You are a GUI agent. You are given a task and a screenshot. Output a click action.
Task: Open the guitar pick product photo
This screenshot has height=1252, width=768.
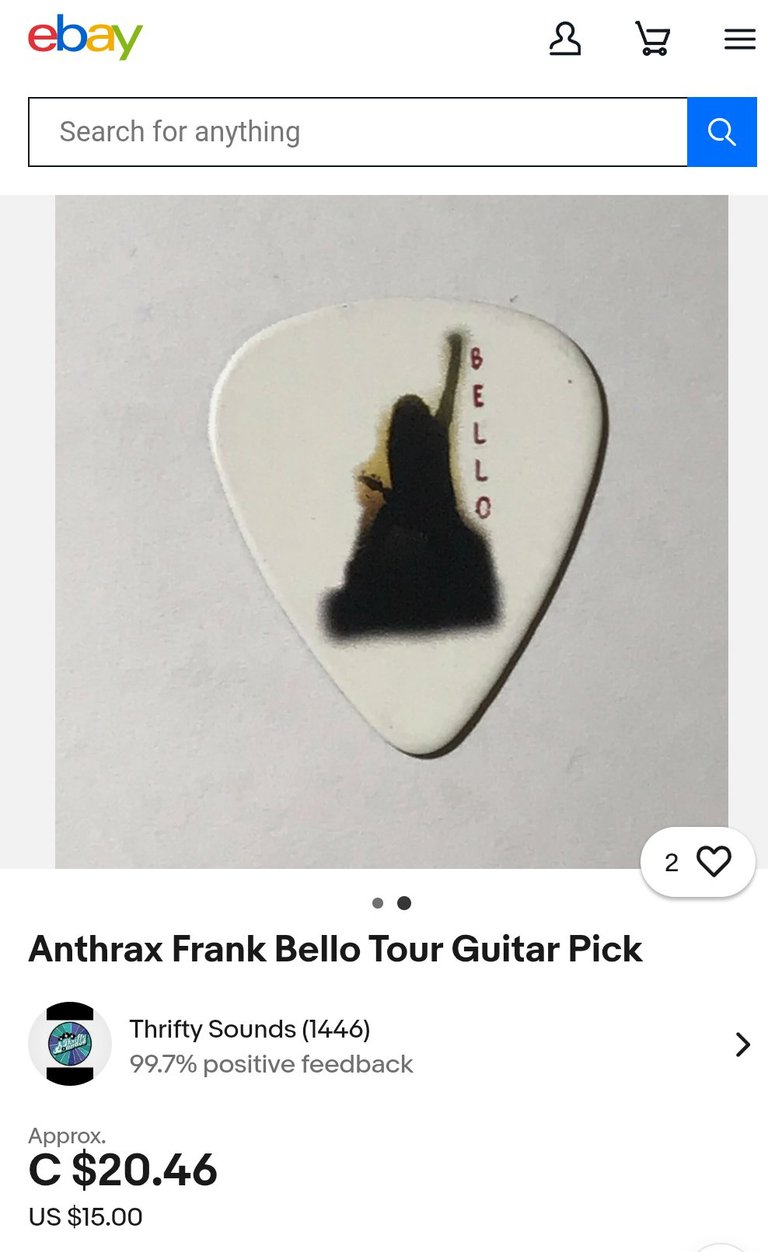tap(391, 530)
